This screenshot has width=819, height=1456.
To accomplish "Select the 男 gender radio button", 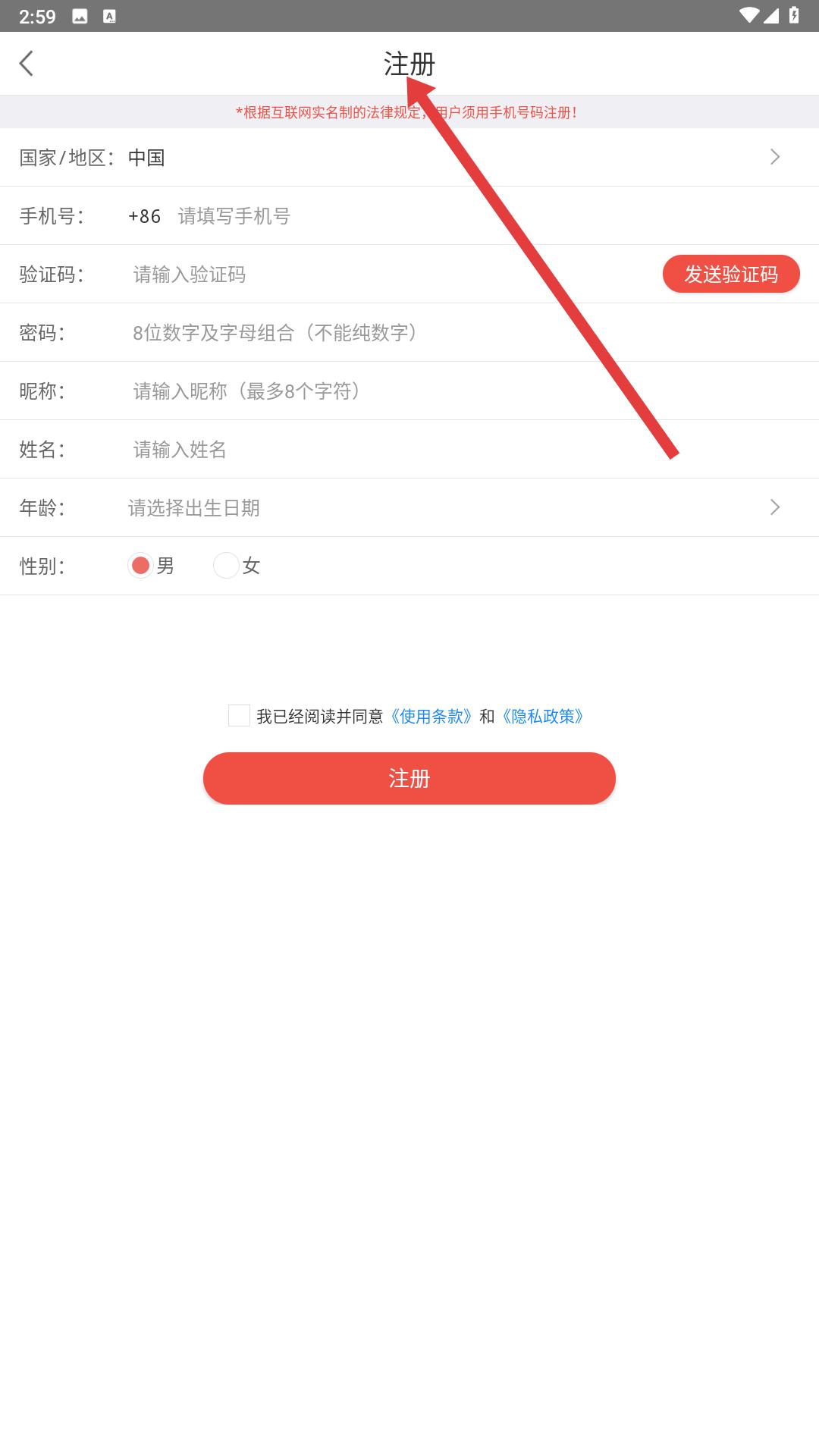I will 140,566.
